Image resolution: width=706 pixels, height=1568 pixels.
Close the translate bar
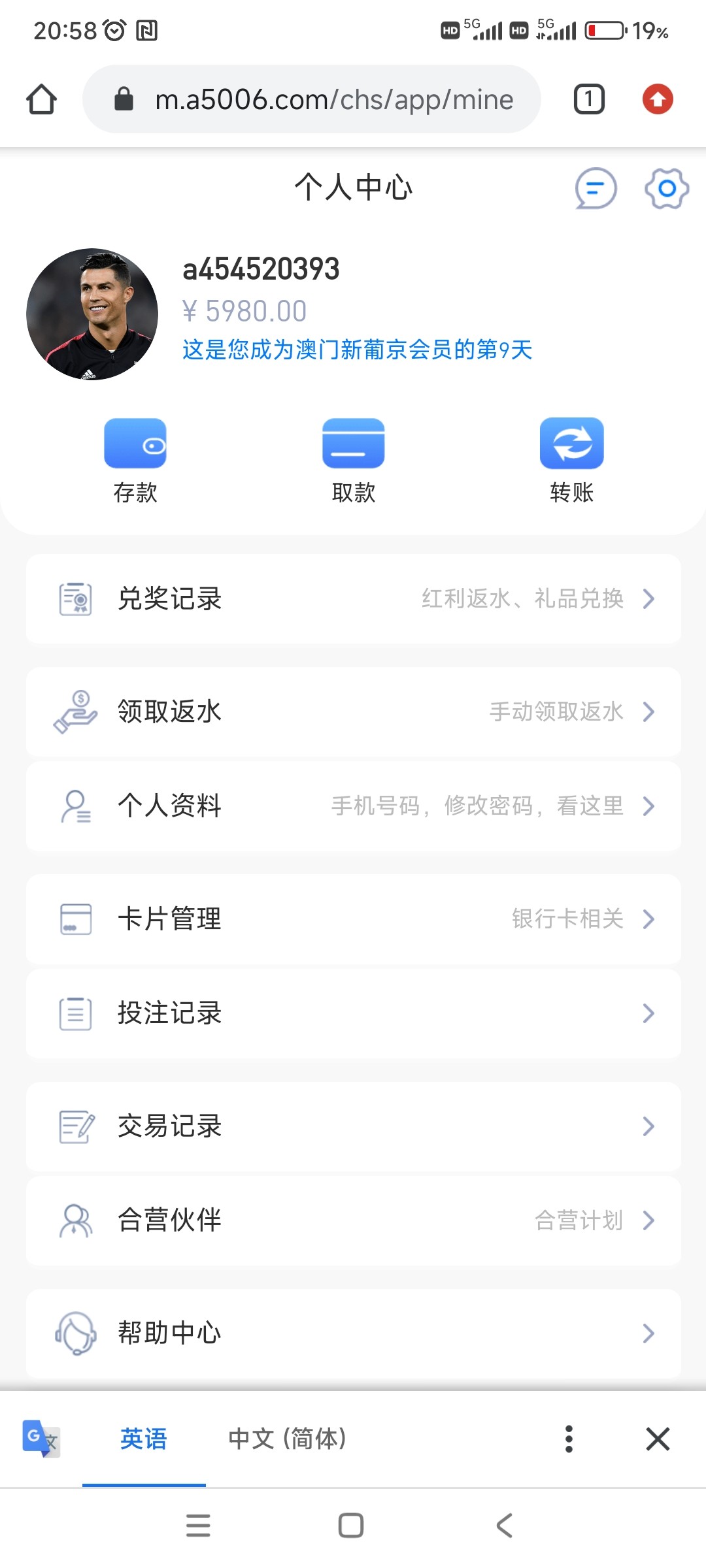658,1439
